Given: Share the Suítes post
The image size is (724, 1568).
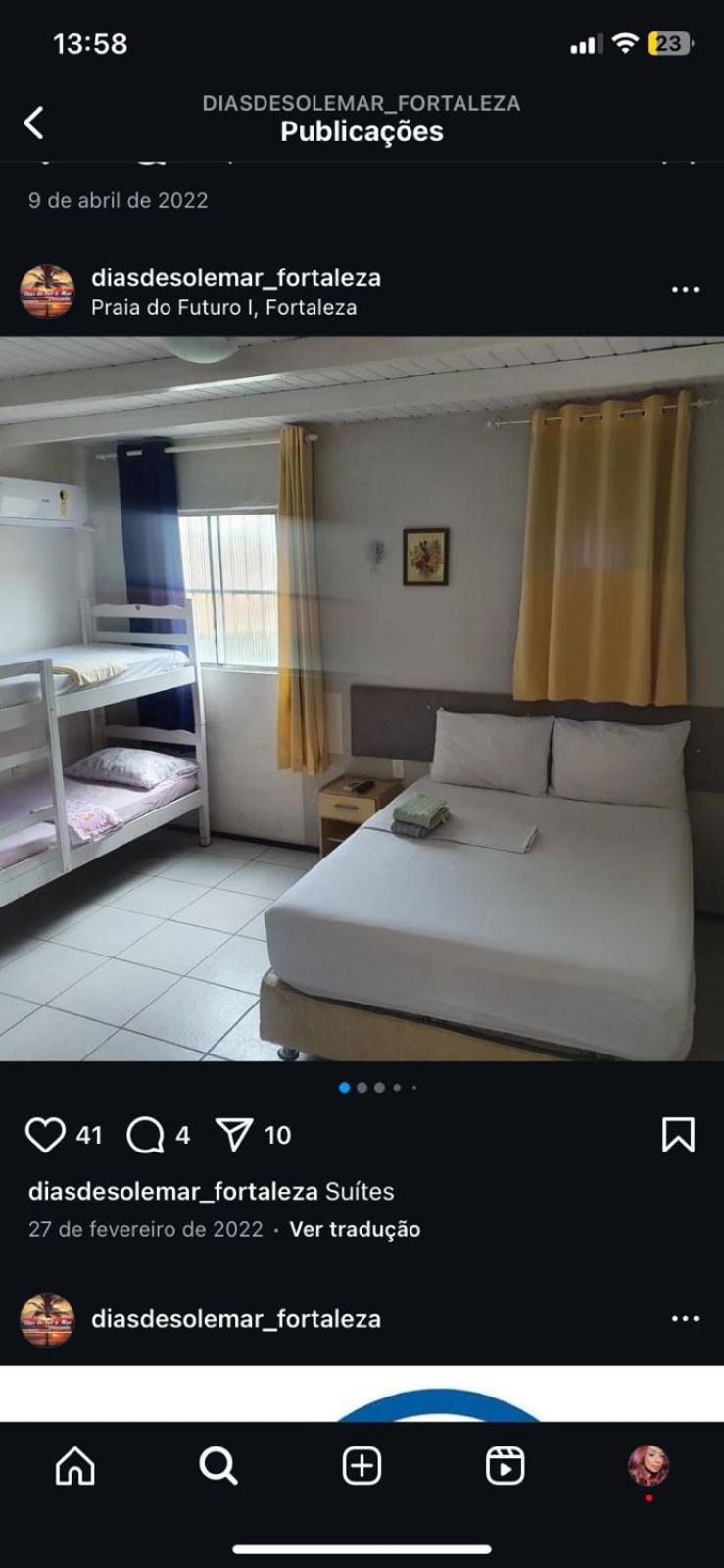Looking at the screenshot, I should [x=234, y=1135].
